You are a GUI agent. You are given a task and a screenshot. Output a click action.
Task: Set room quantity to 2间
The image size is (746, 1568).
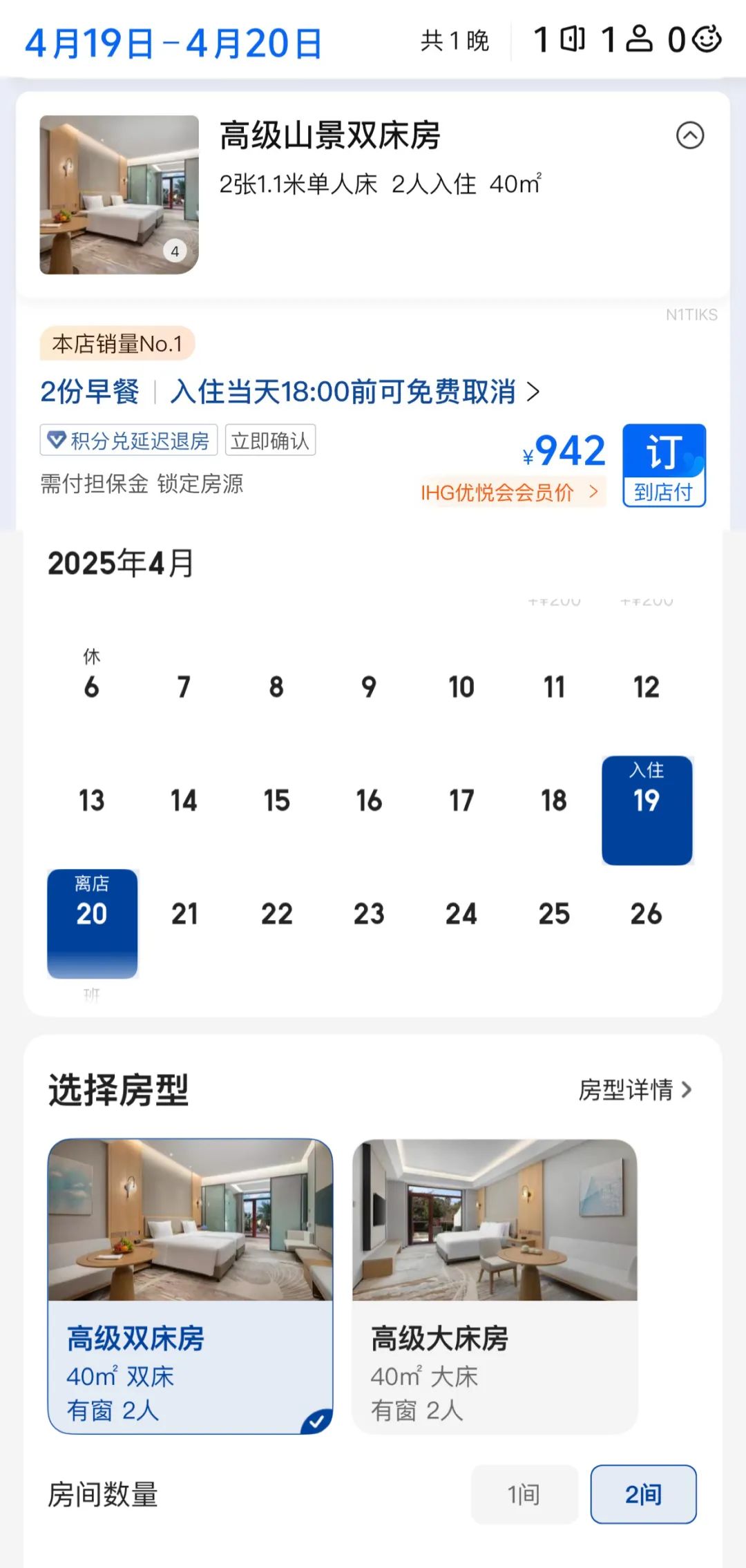642,1494
